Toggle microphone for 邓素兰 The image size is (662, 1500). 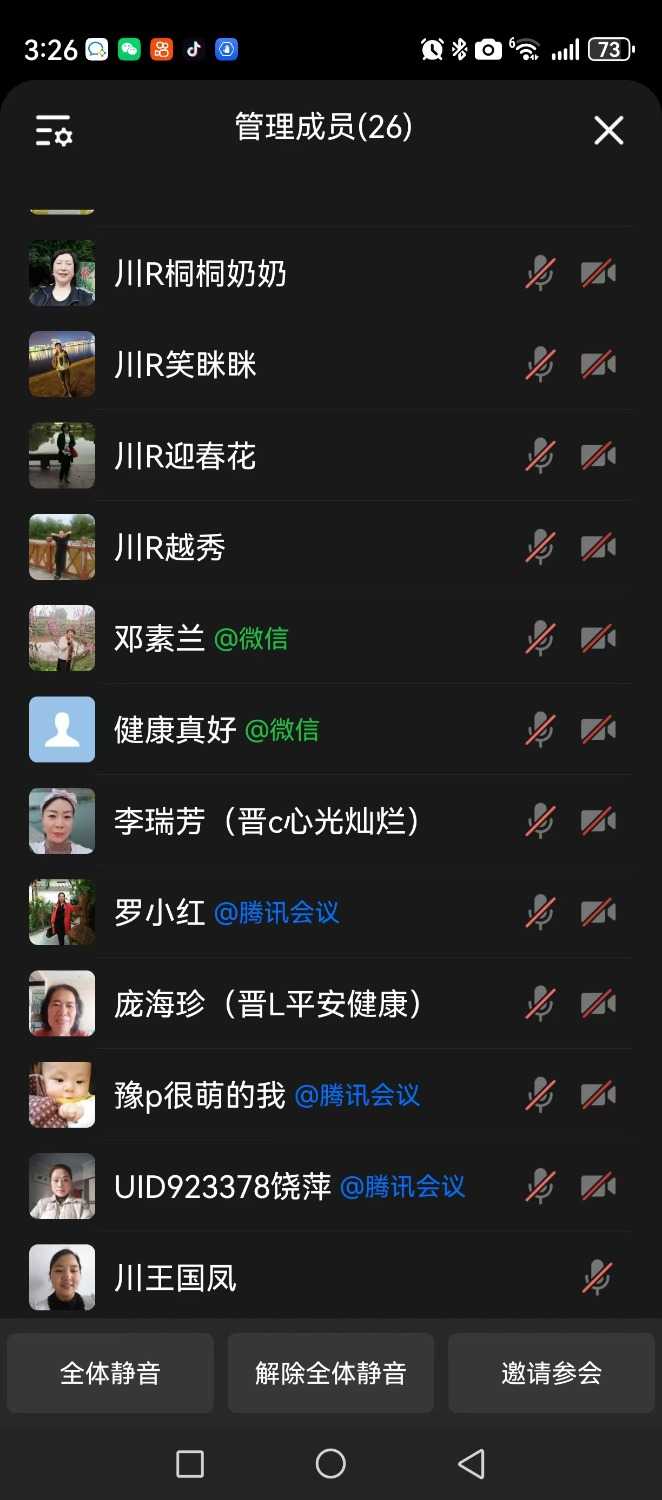pyautogui.click(x=540, y=638)
